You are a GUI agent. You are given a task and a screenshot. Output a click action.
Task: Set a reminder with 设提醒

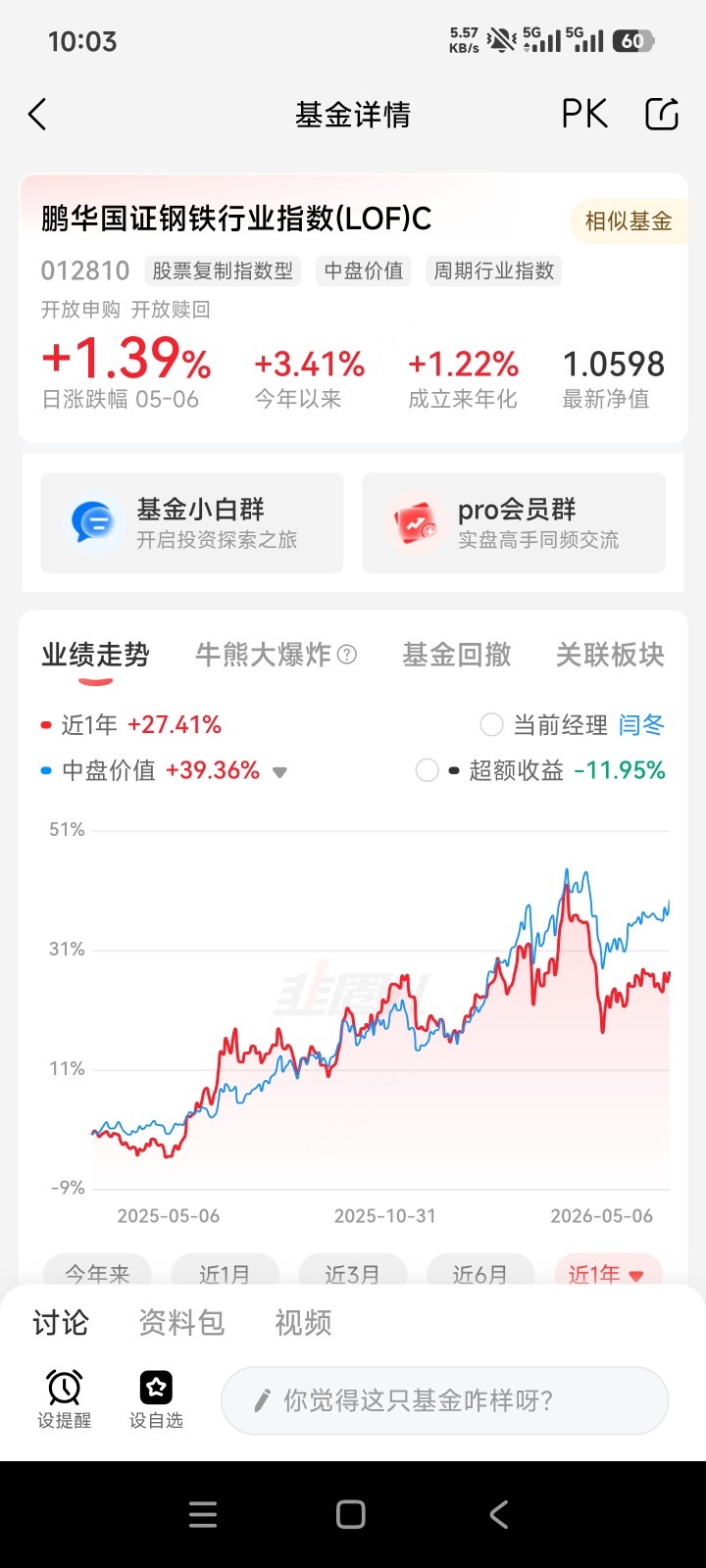(x=65, y=1398)
